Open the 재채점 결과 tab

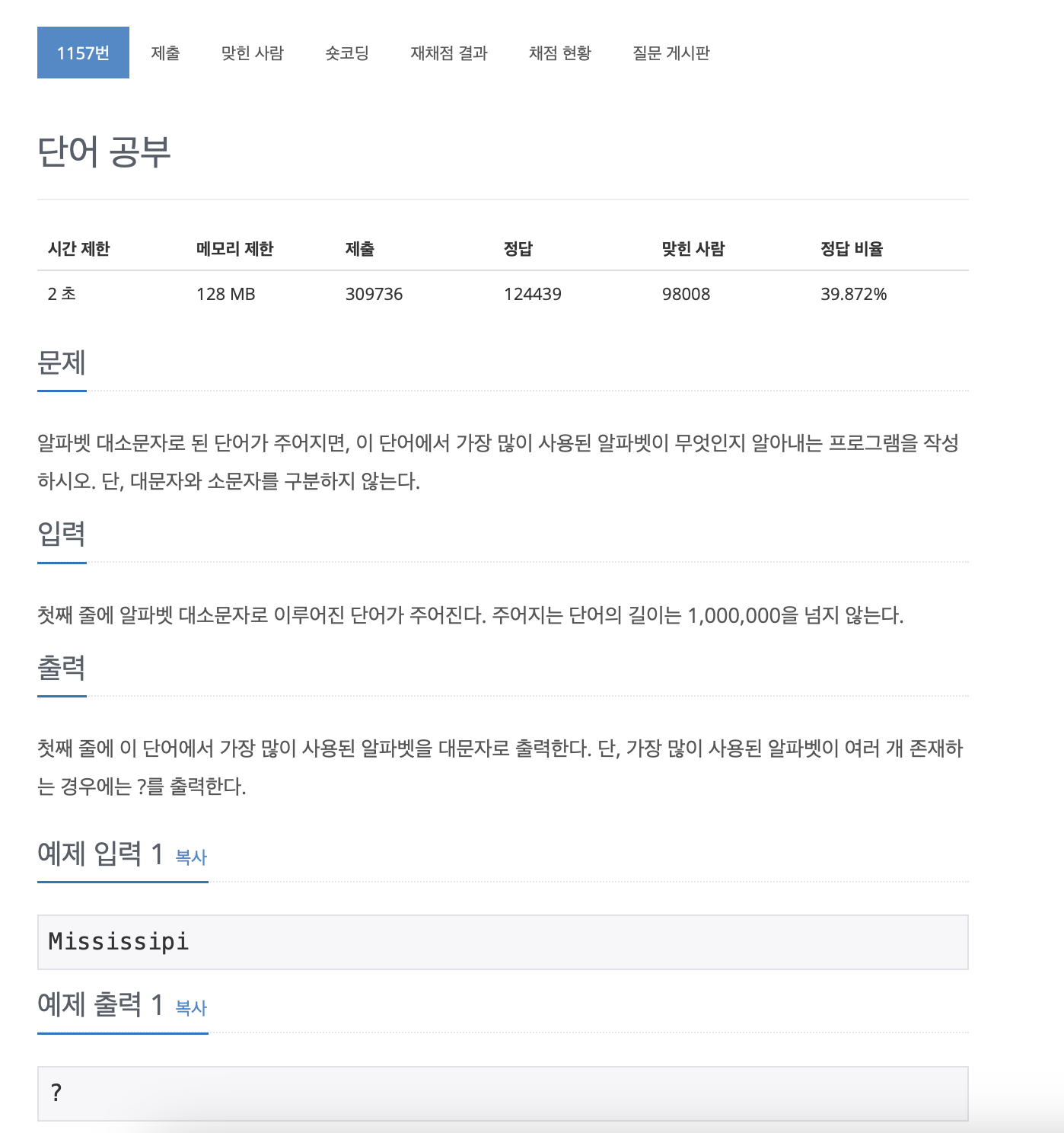pyautogui.click(x=449, y=53)
